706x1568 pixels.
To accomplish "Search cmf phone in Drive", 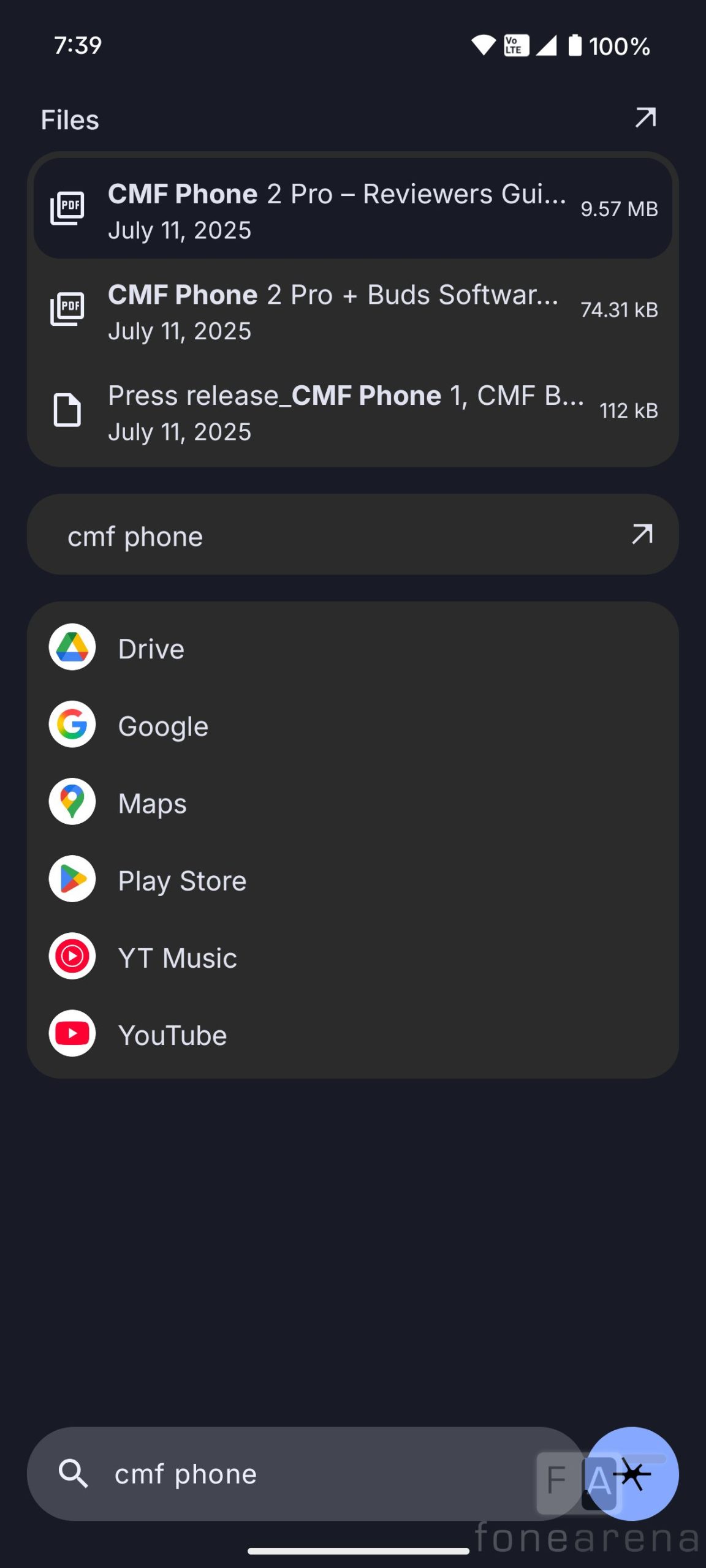I will pos(353,648).
